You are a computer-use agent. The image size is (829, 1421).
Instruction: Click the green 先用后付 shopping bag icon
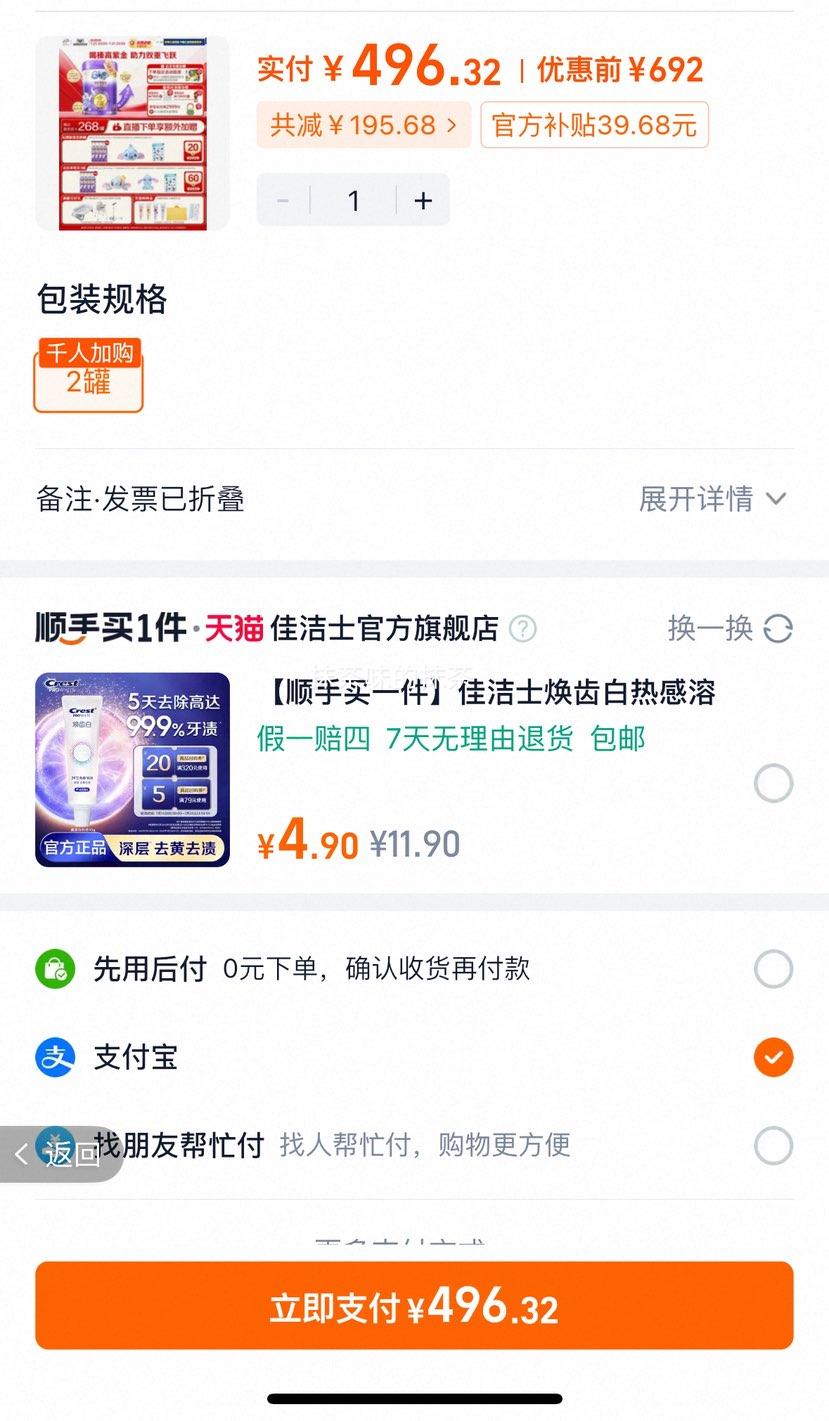[x=54, y=968]
